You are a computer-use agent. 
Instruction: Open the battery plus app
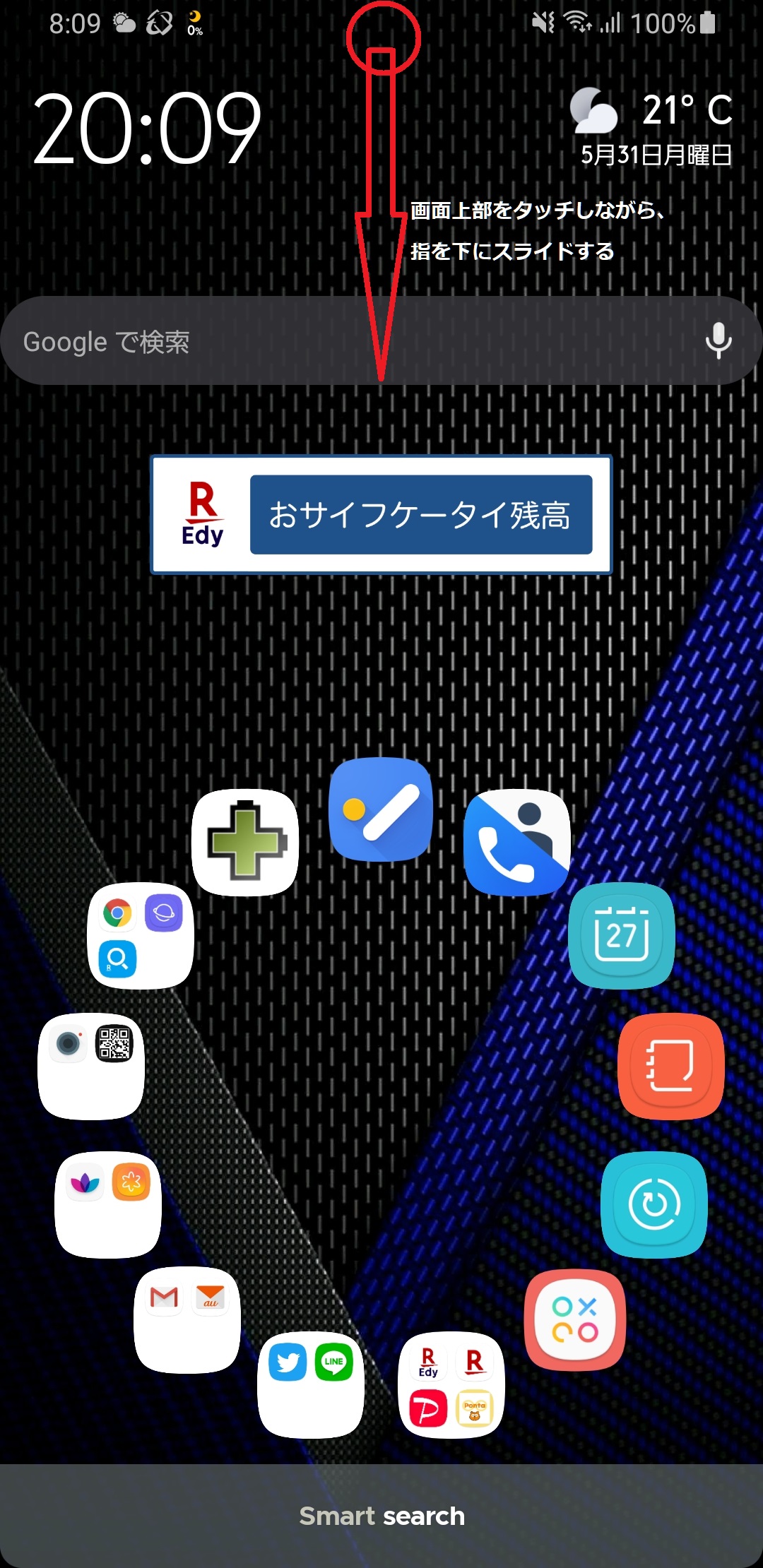[245, 843]
